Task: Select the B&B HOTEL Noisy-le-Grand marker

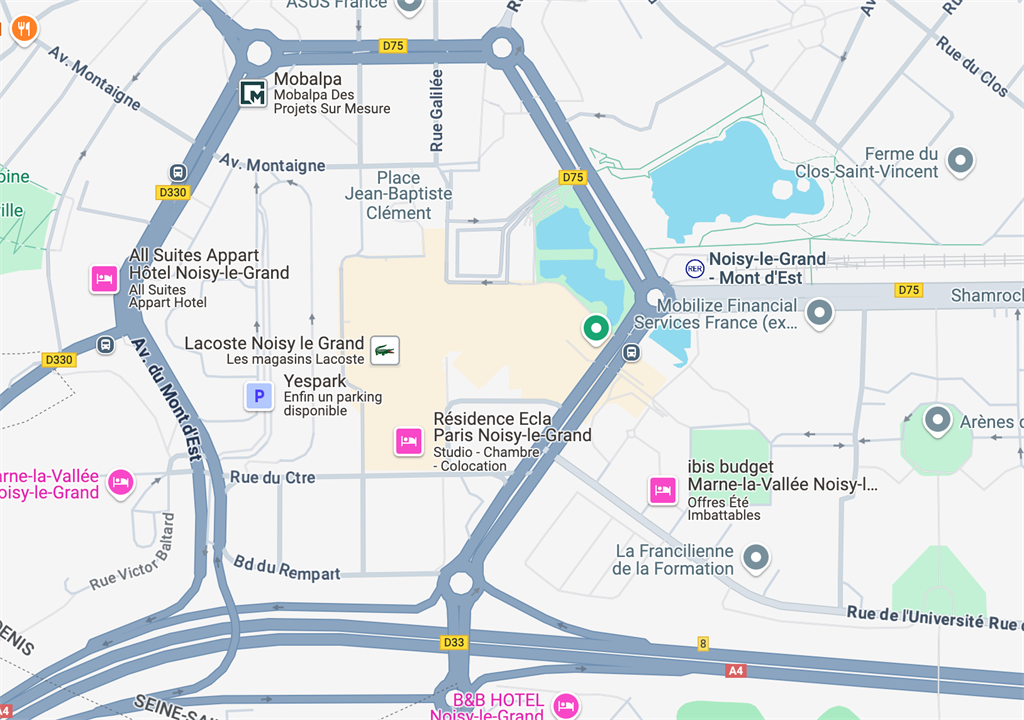Action: [x=566, y=705]
